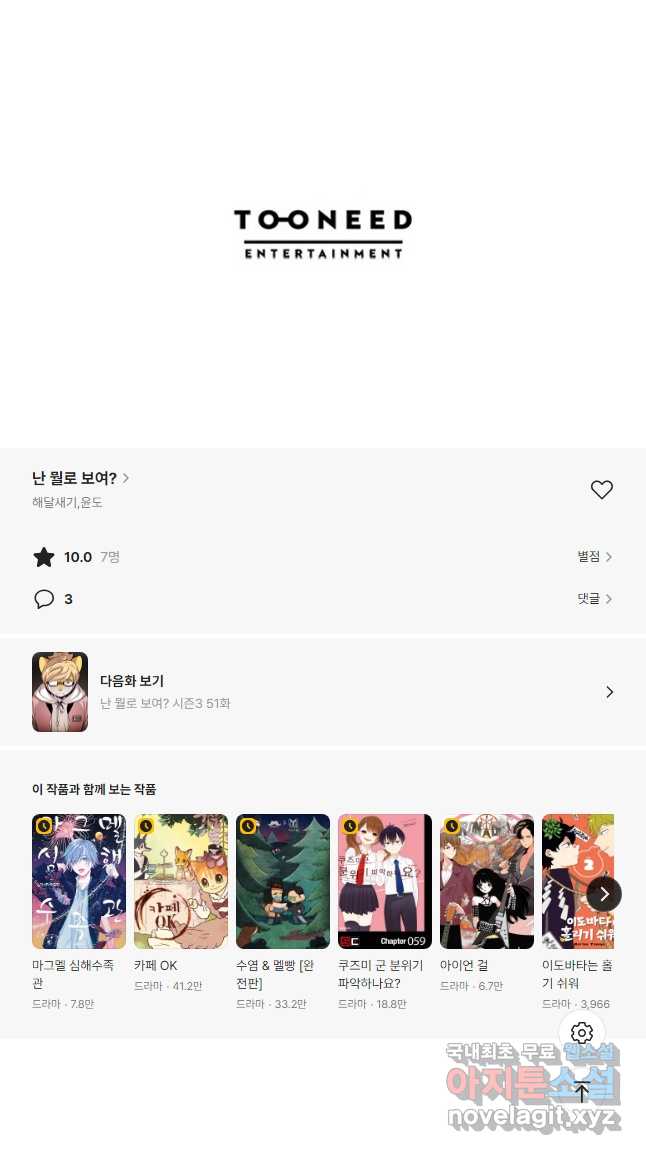Jump back to top of page
This screenshot has width=646, height=1155.
[582, 1091]
